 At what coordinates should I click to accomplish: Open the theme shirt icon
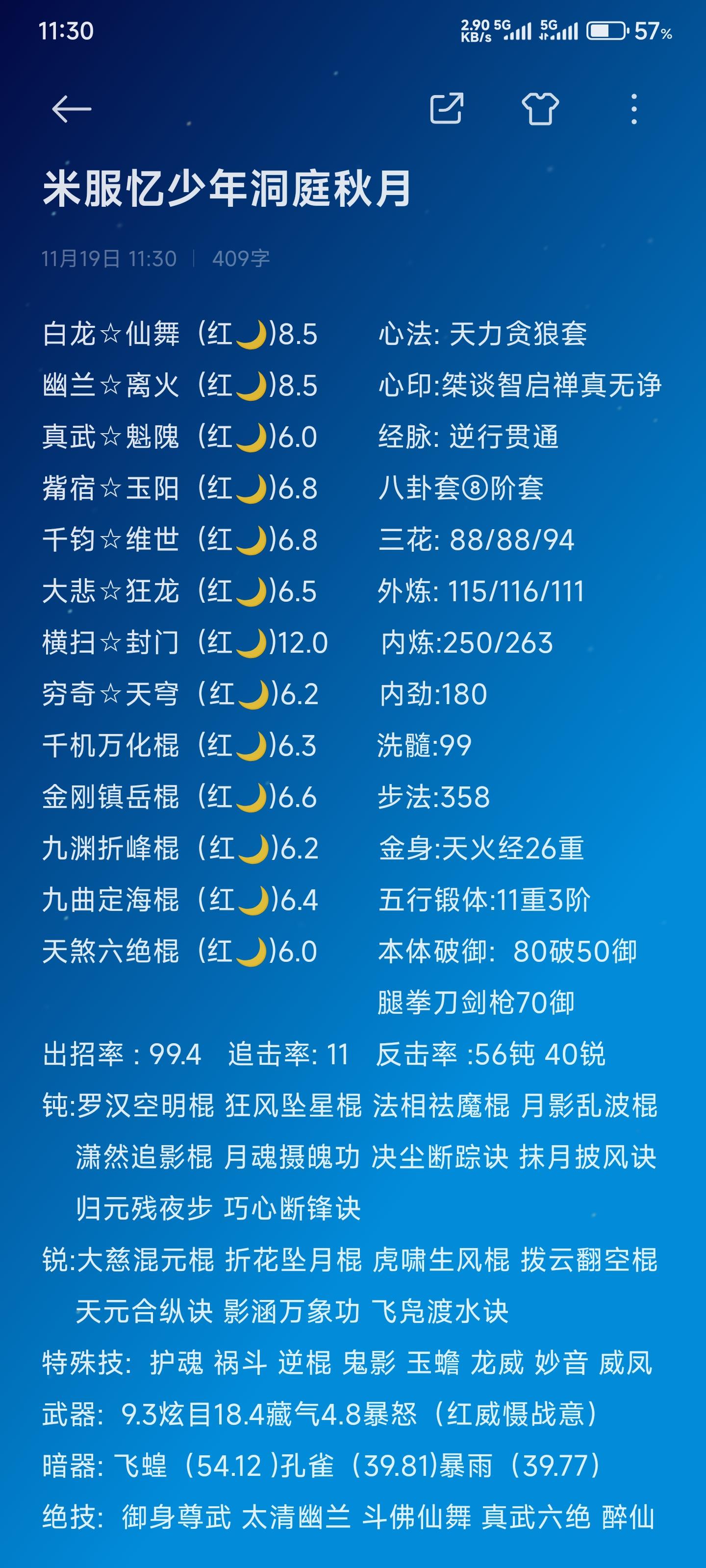[540, 109]
